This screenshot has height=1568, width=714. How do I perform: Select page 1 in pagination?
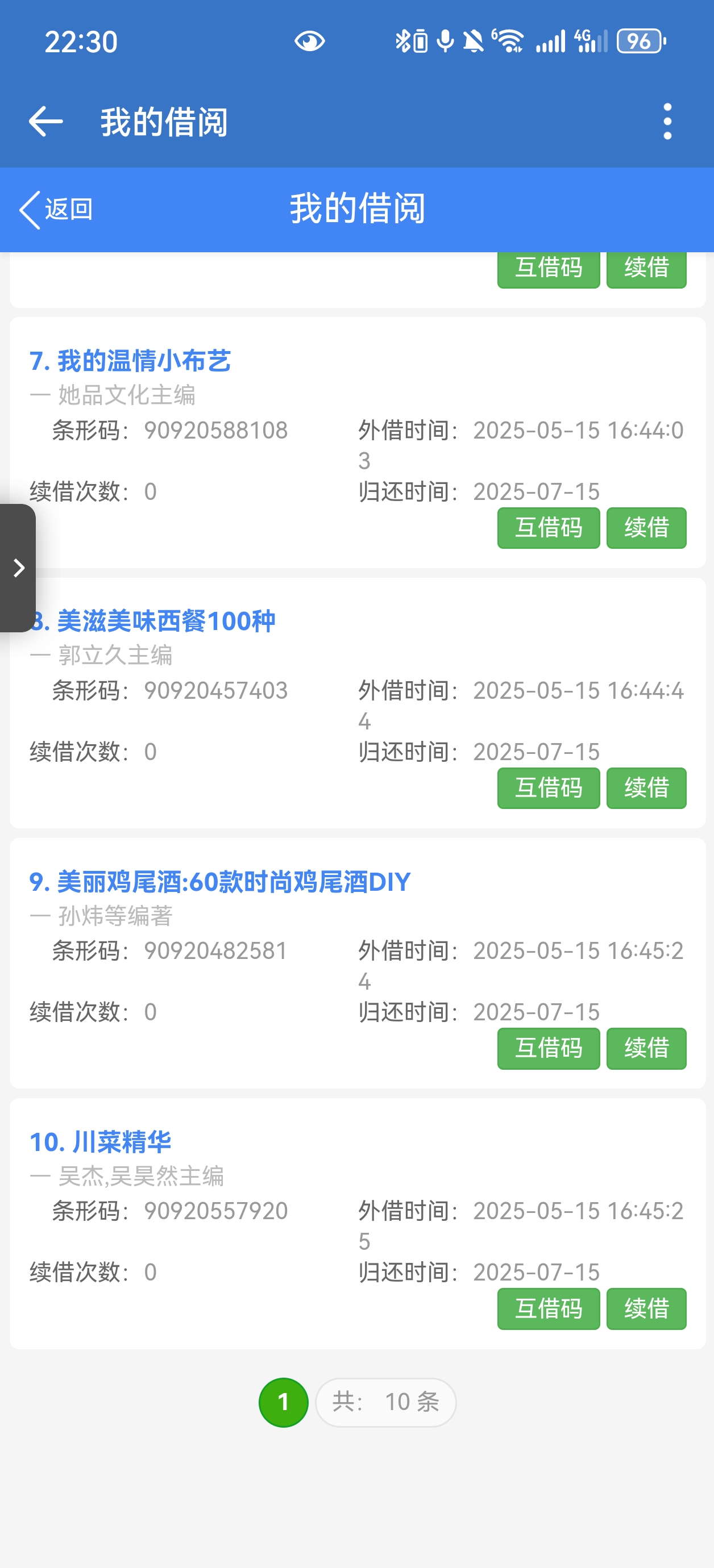pos(283,1402)
